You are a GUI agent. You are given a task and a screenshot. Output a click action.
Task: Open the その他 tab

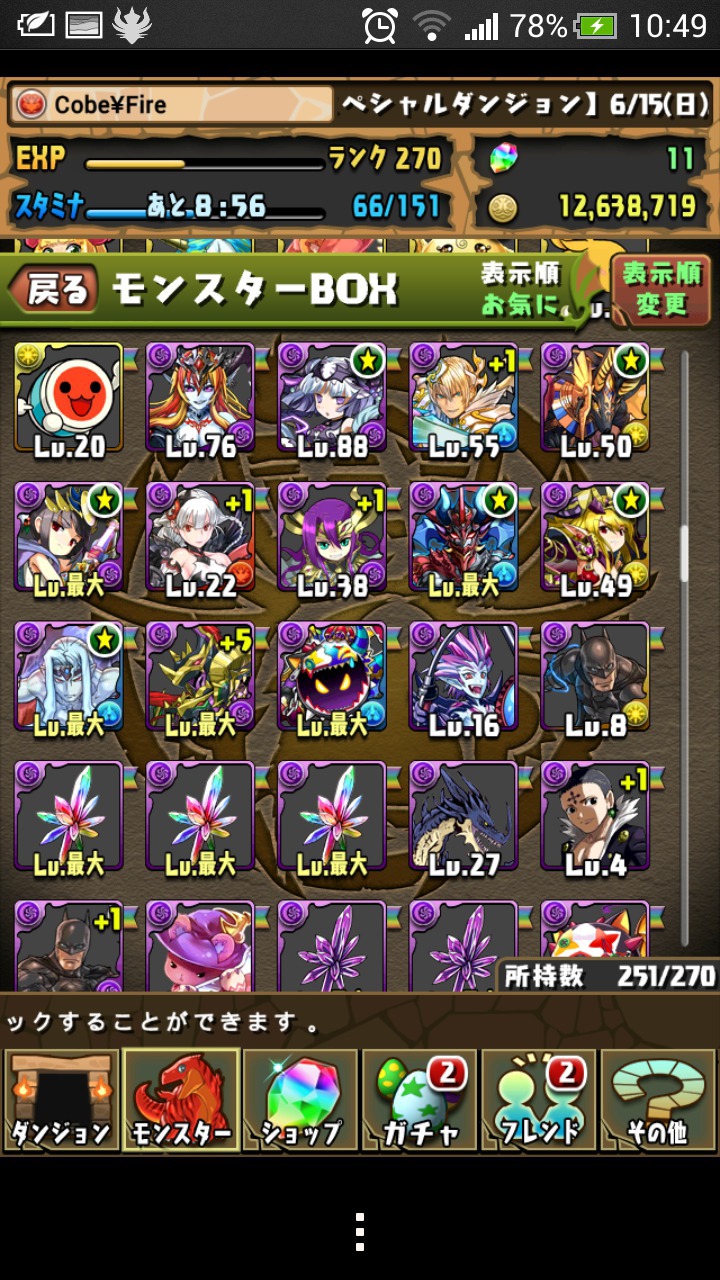coord(659,1100)
